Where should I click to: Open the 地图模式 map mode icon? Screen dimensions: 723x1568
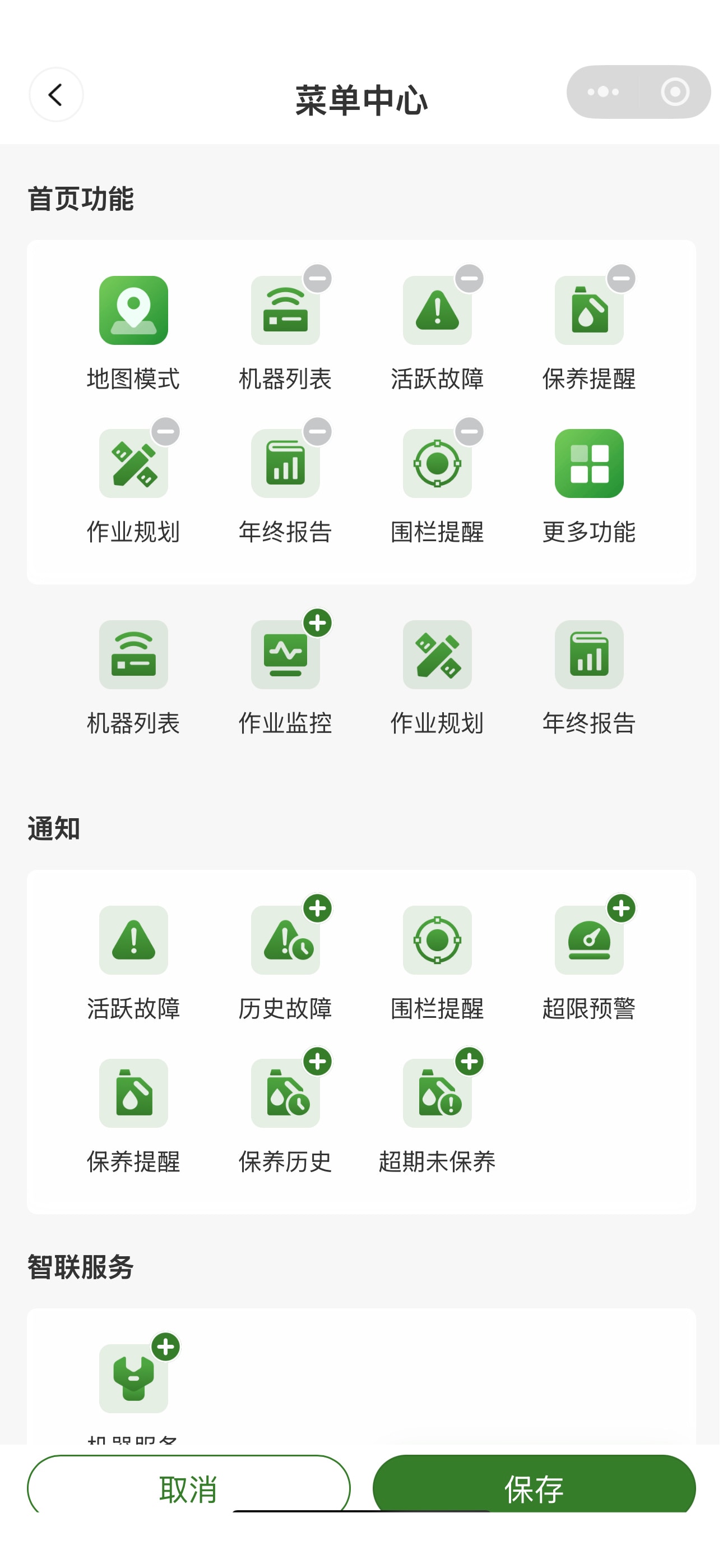pyautogui.click(x=133, y=311)
